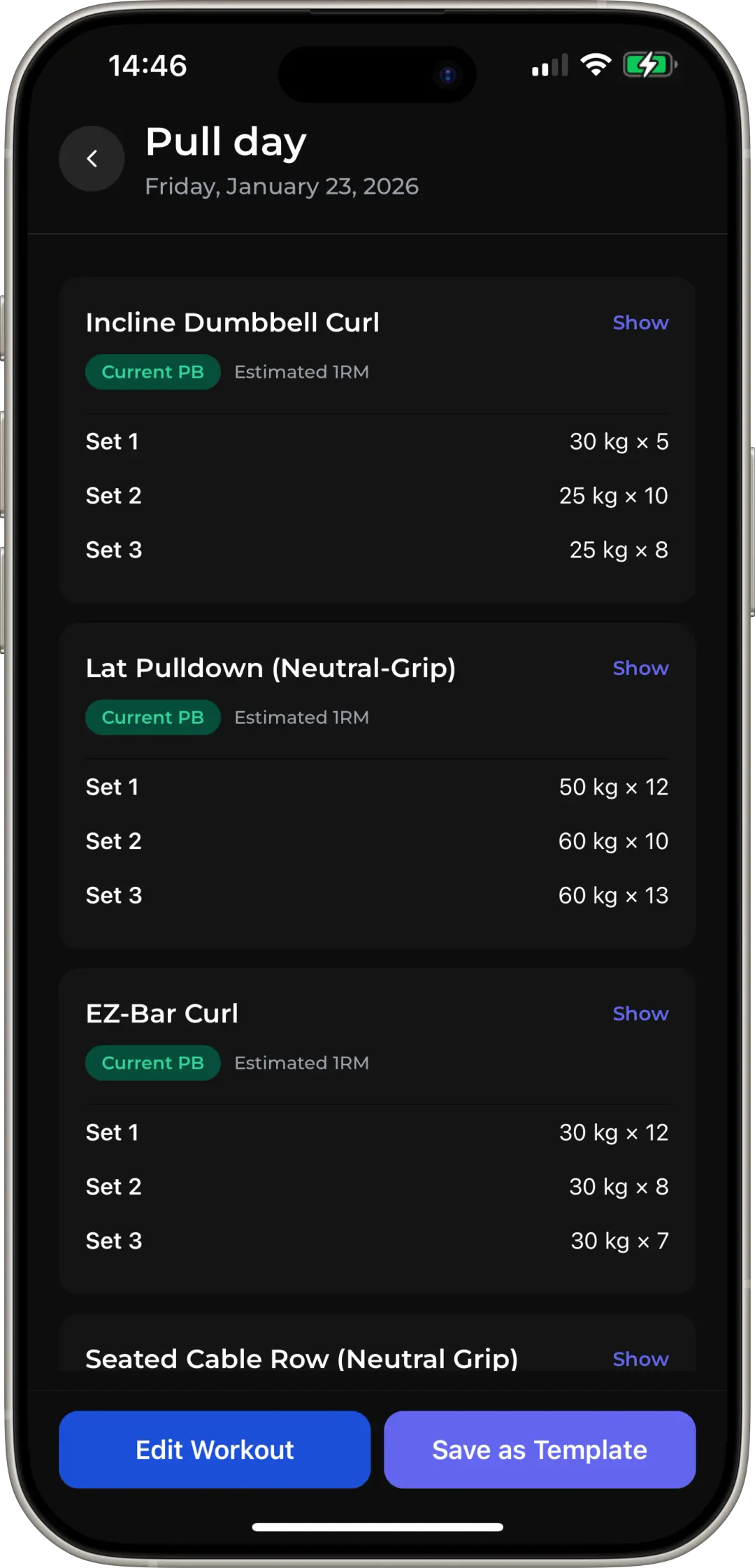Tap the back arrow to return
Image resolution: width=755 pixels, height=1568 pixels.
(92, 159)
